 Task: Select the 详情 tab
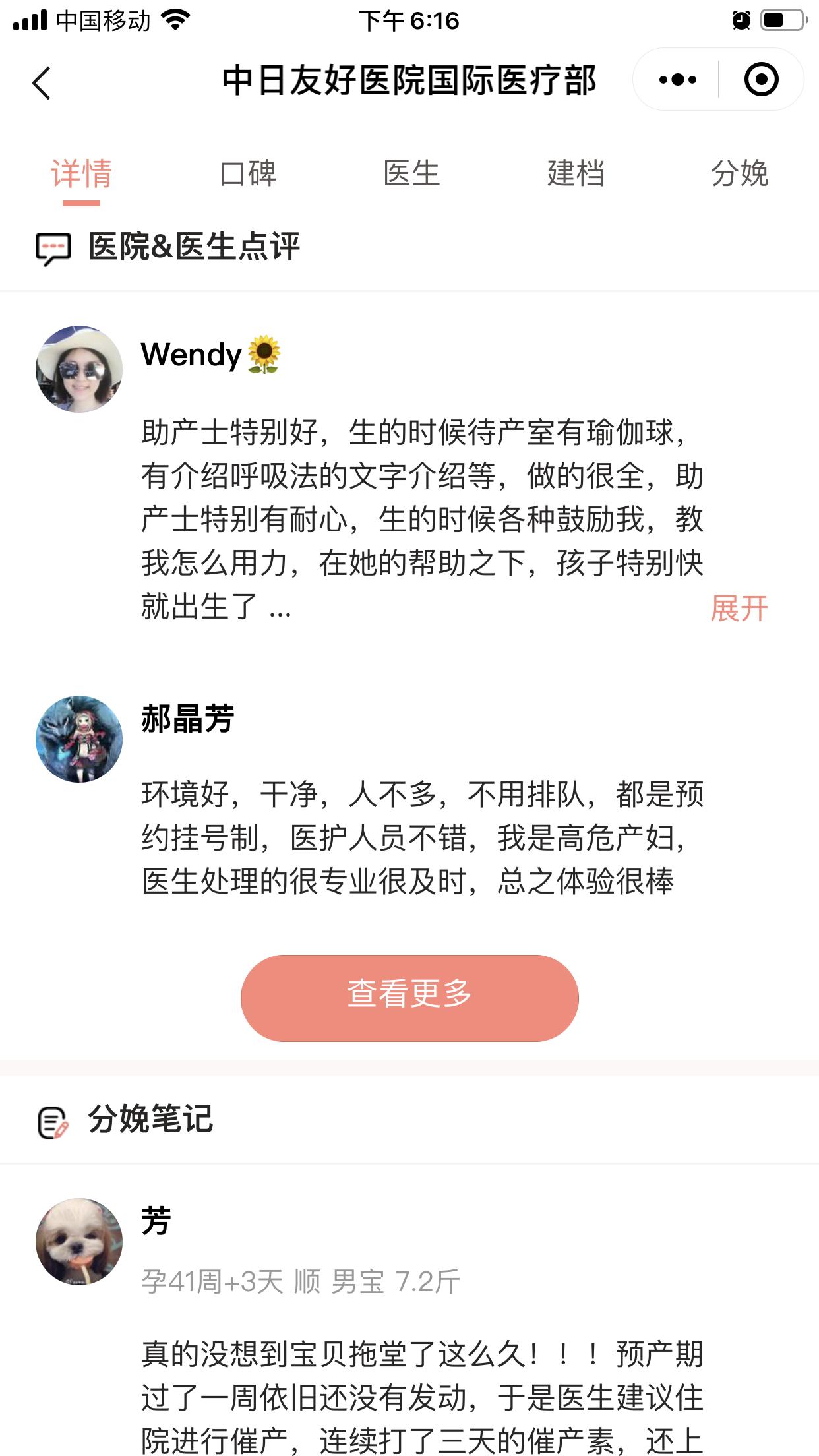click(x=81, y=174)
